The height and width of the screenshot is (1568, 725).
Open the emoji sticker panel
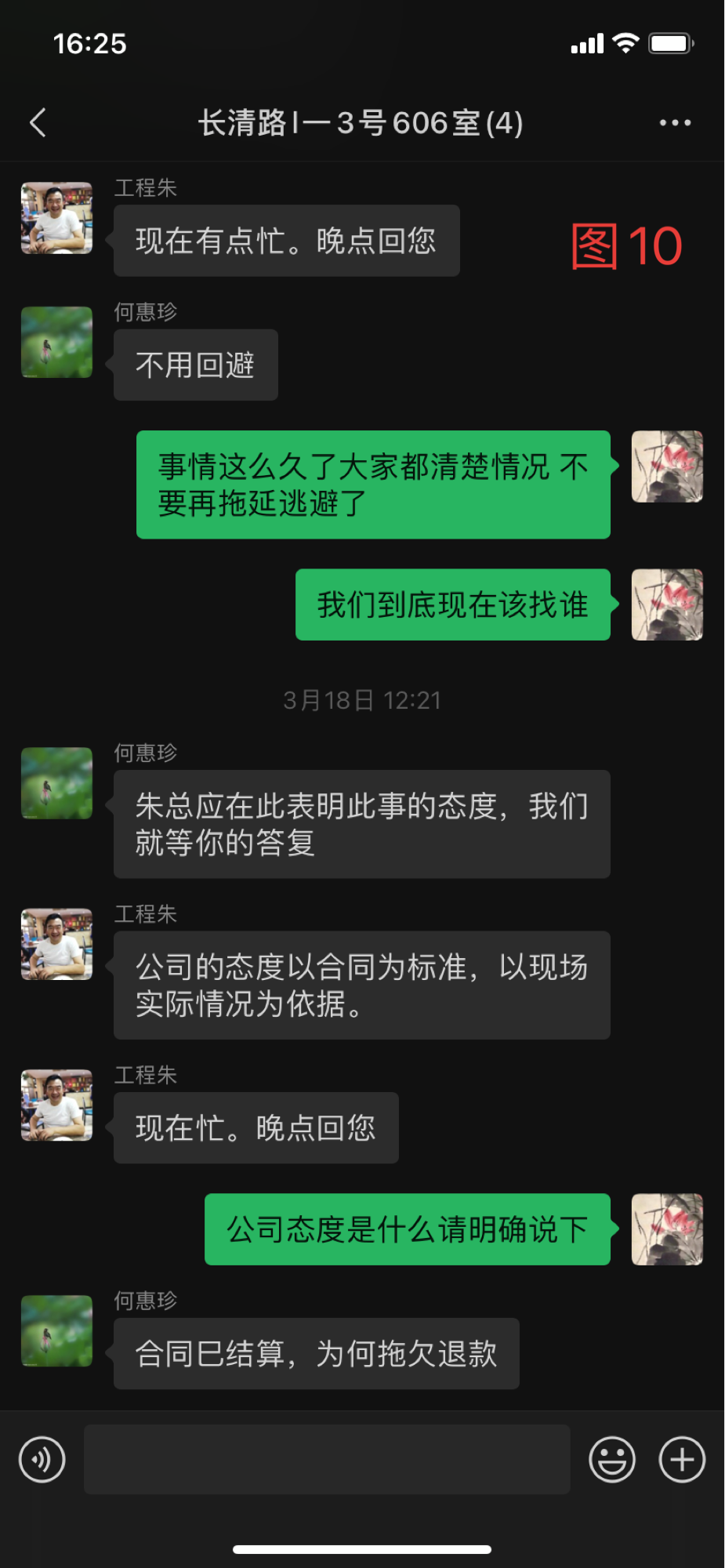(611, 1459)
